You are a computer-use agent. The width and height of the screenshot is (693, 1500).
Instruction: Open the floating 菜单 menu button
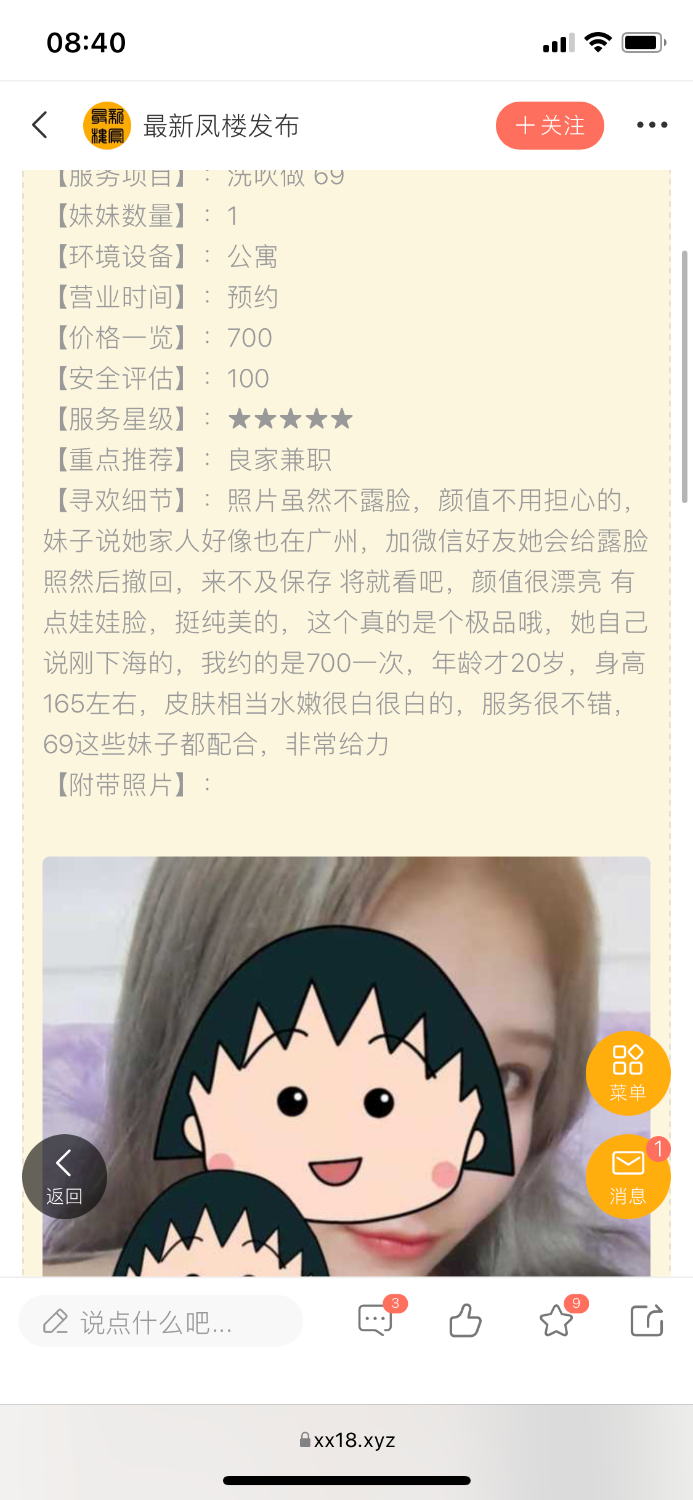[628, 1073]
